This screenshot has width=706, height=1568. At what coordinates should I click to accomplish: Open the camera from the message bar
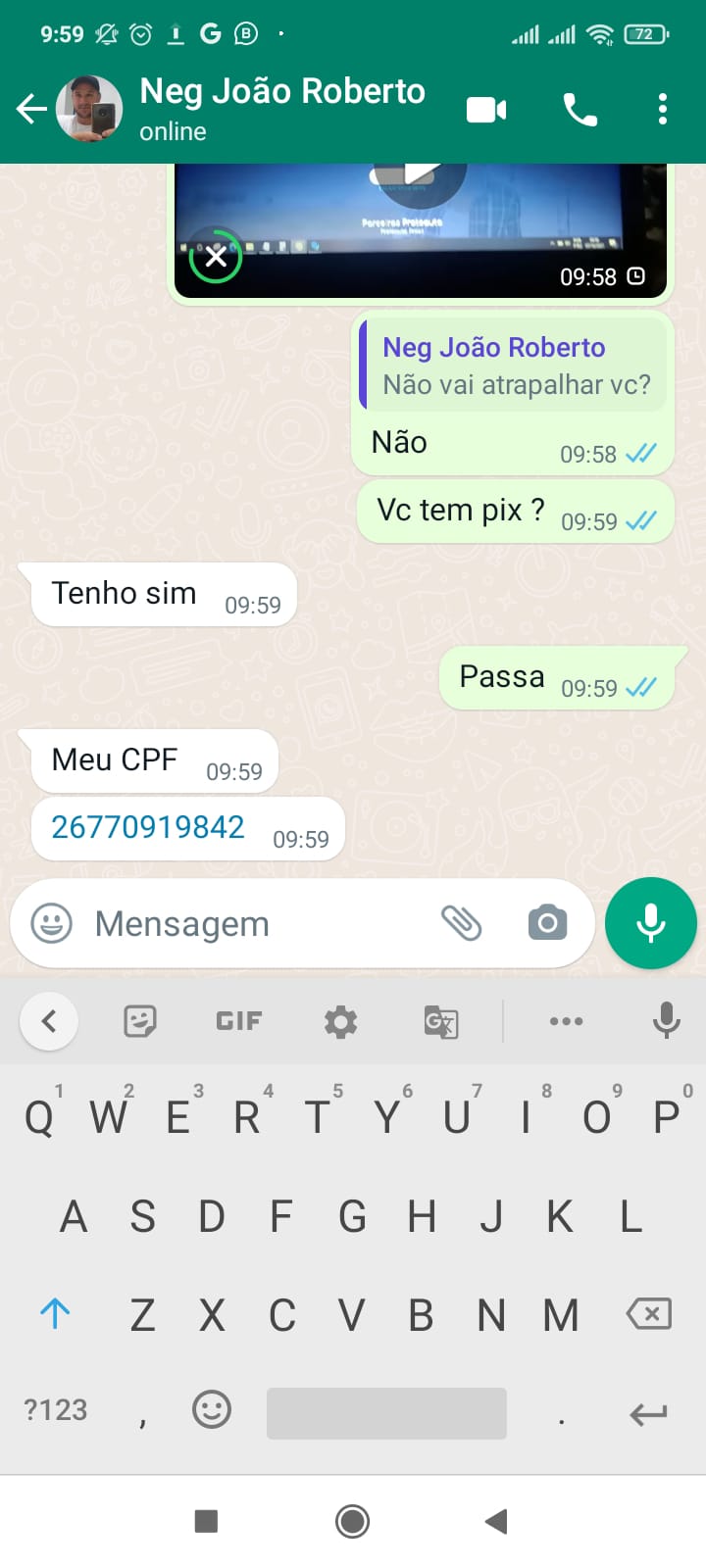547,922
